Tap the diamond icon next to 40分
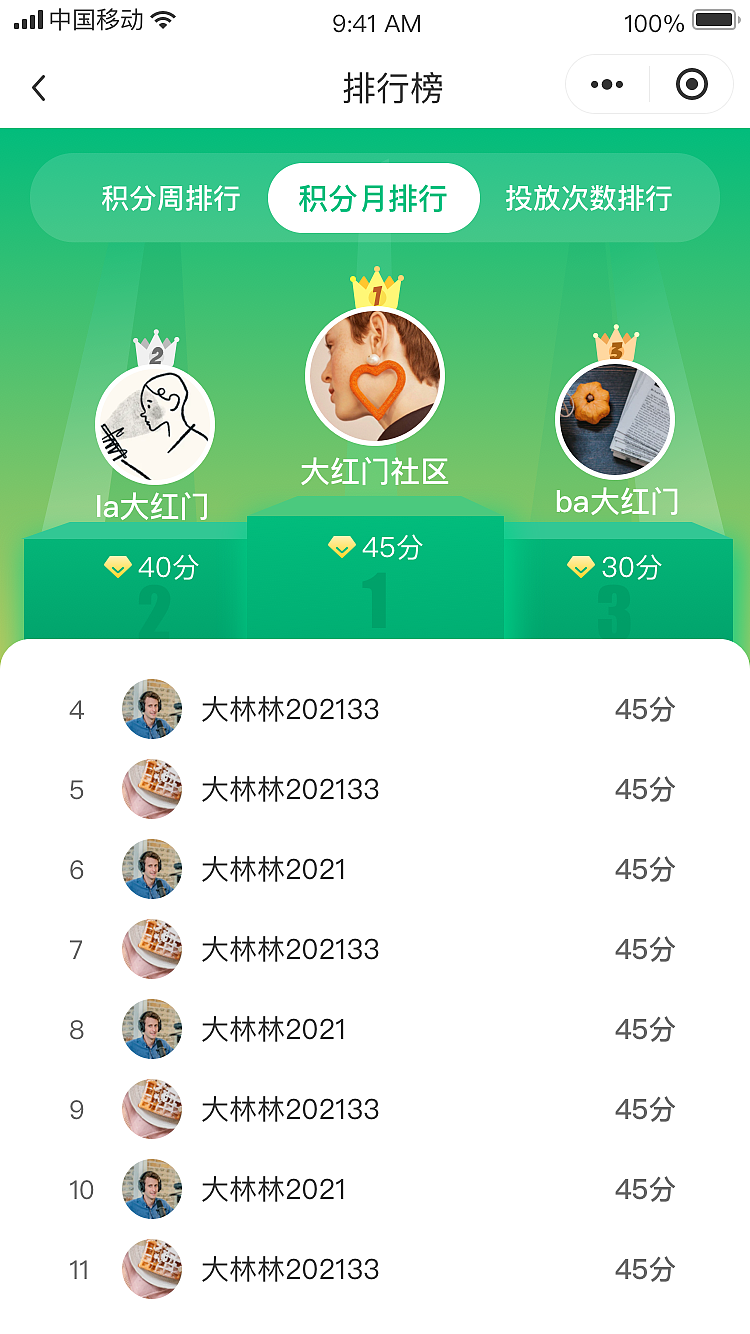The image size is (750, 1334). pyautogui.click(x=119, y=567)
